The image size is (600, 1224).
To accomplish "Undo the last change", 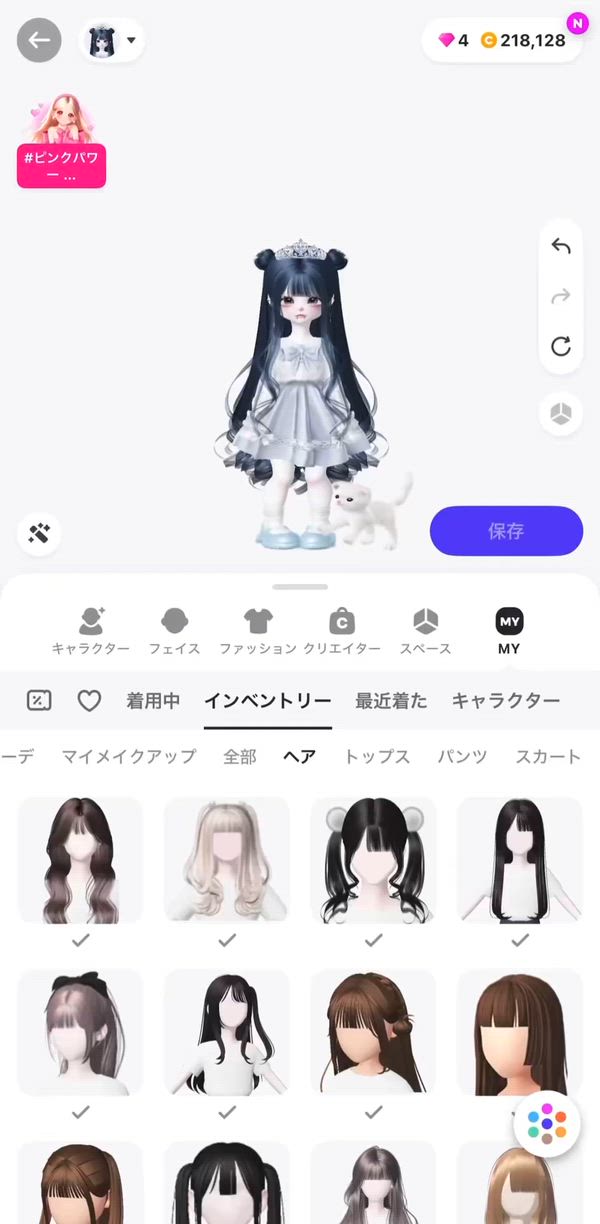I will pyautogui.click(x=560, y=246).
